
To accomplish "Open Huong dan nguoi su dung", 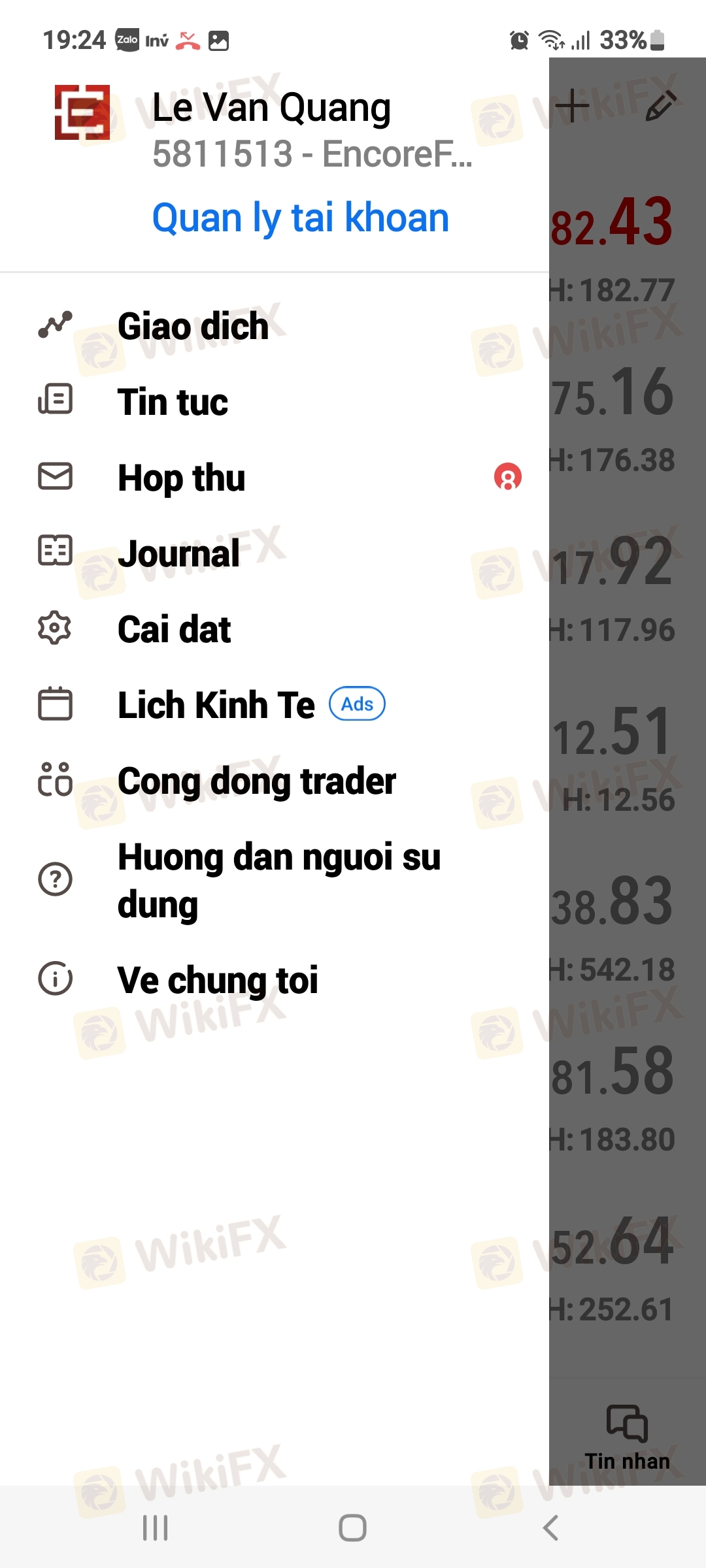I will 278,880.
